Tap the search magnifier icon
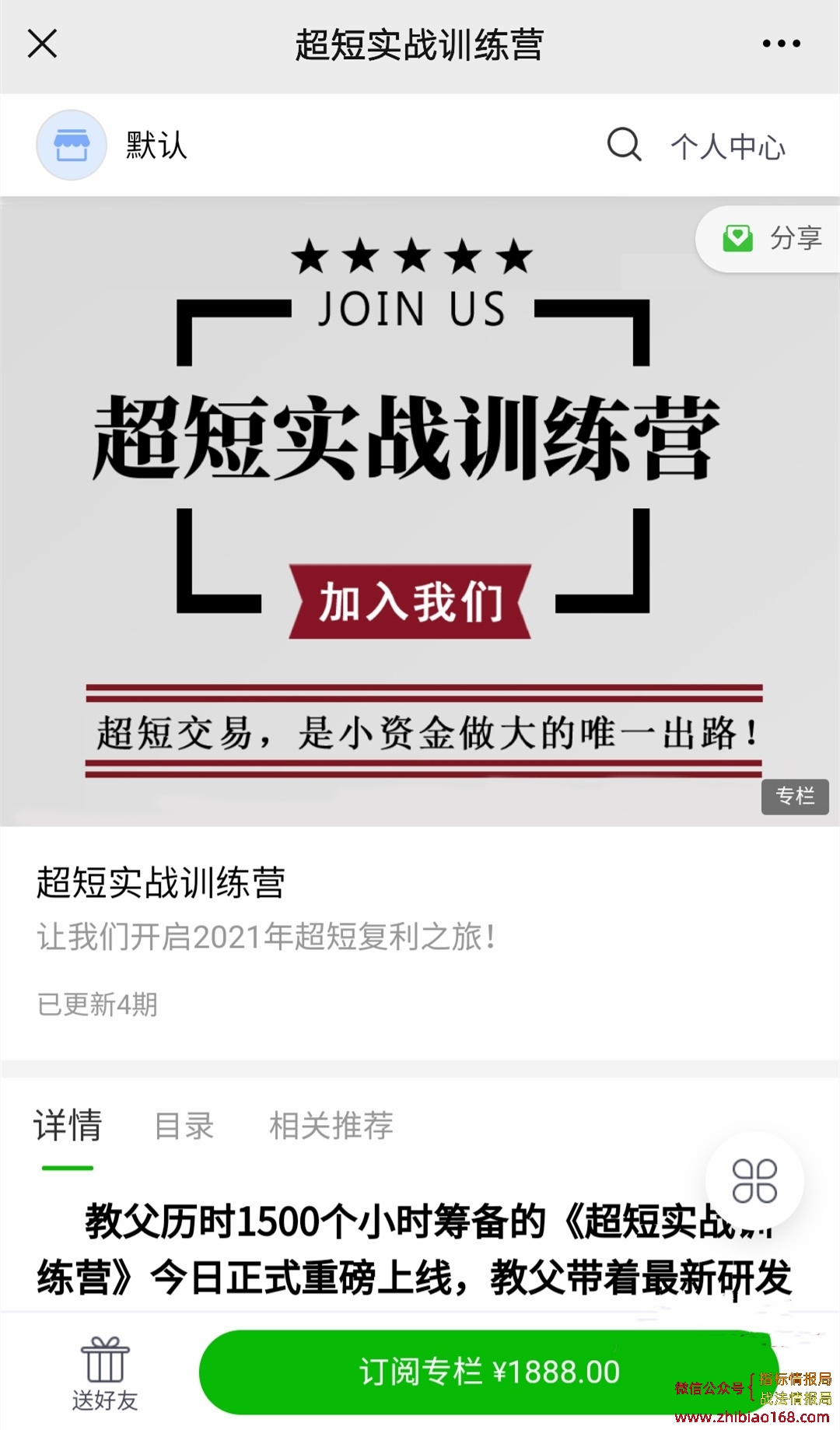 624,145
